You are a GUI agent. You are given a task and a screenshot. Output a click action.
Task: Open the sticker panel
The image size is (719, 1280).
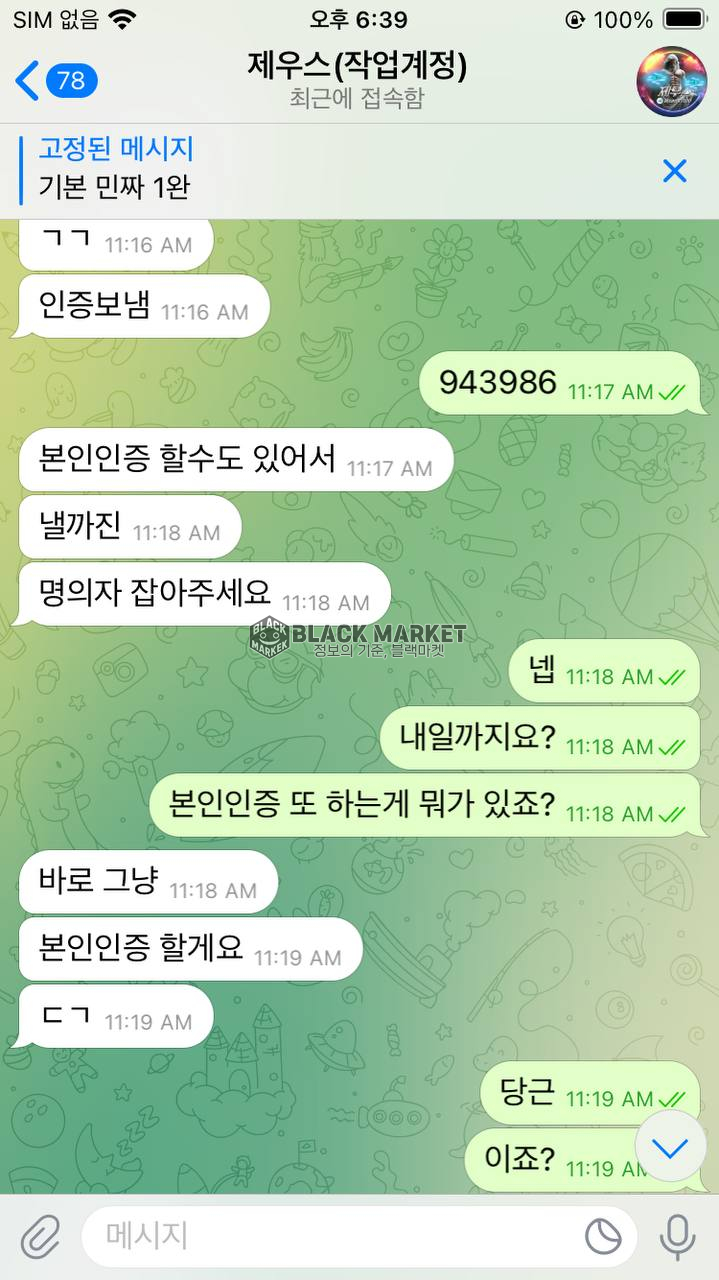(602, 1237)
